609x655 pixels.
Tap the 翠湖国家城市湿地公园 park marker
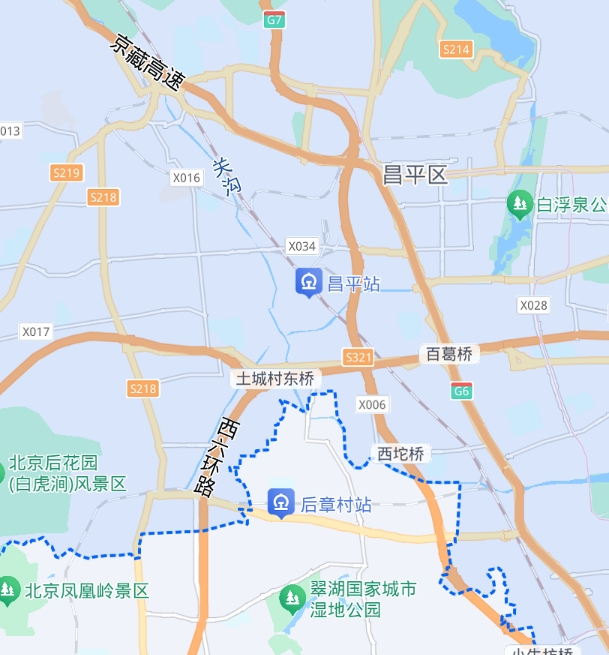(x=292, y=599)
